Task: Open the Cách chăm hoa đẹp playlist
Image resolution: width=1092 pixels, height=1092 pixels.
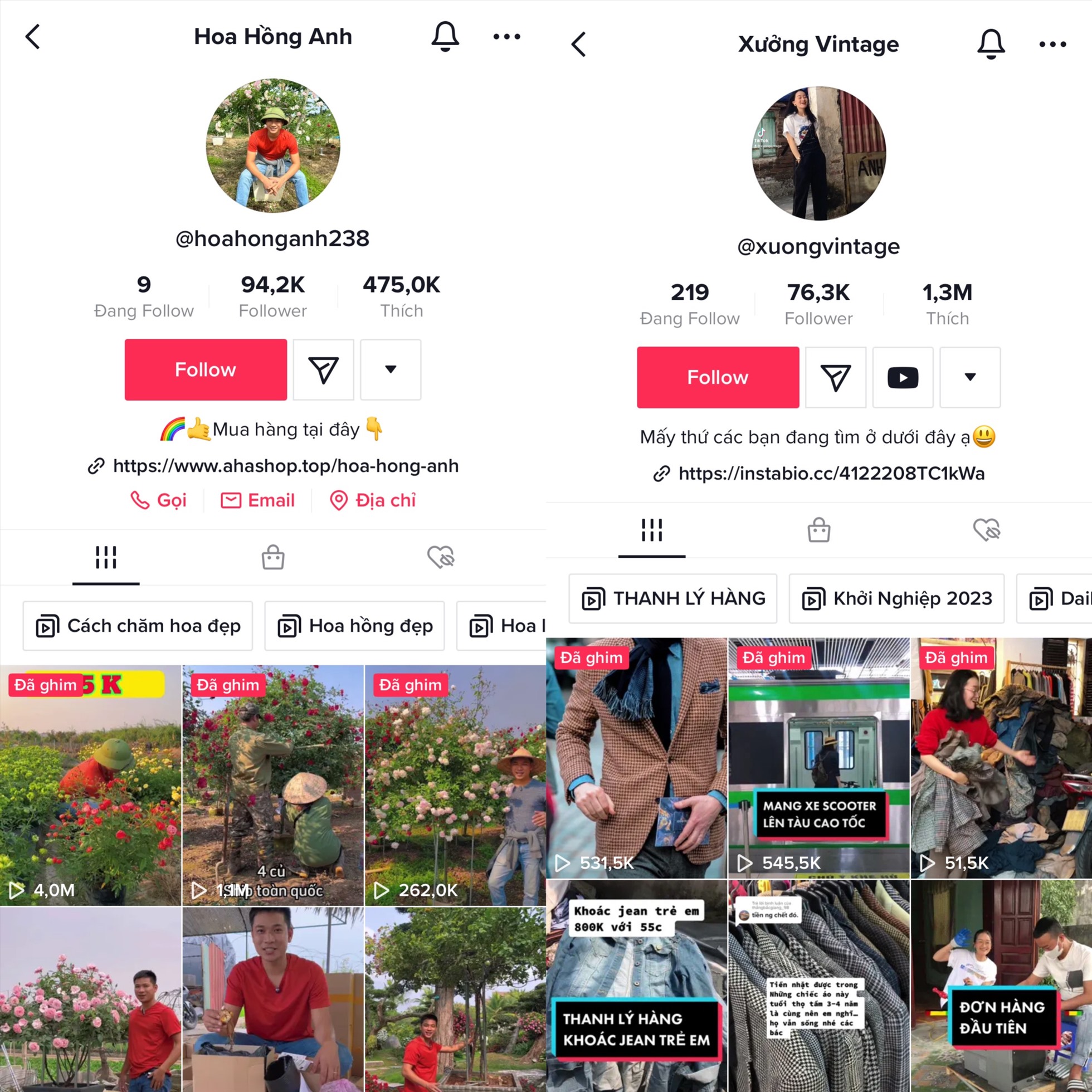Action: (138, 626)
